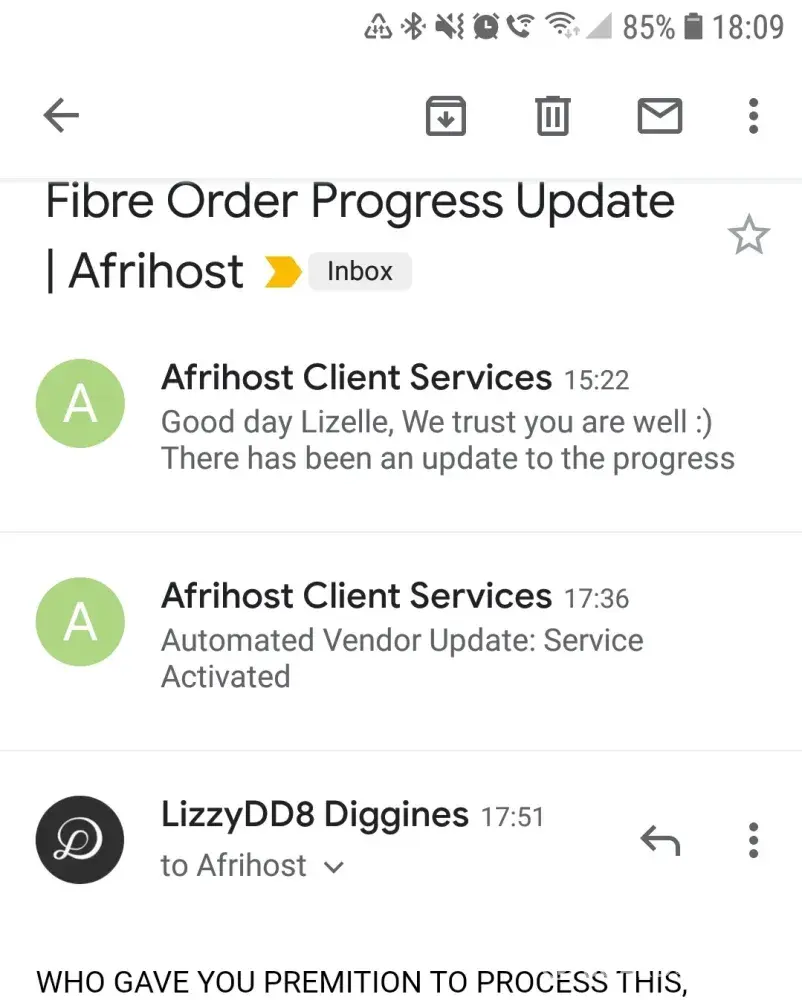Star the Fibre Order Progress Update thread

click(748, 237)
